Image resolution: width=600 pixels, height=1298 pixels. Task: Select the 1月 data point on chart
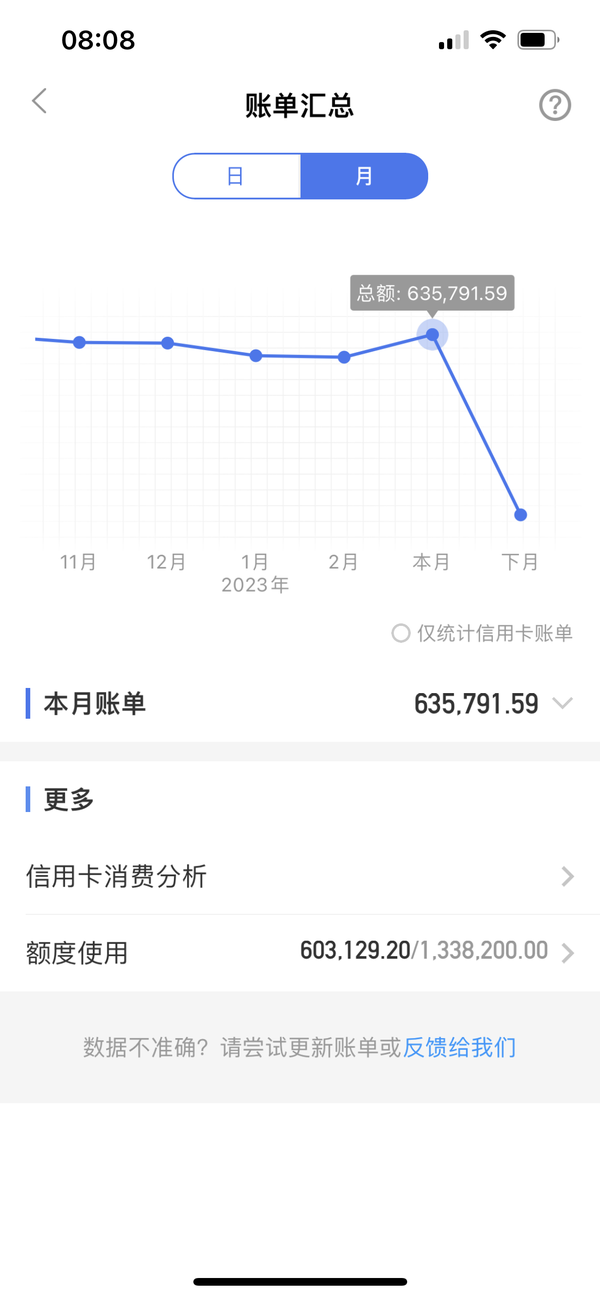(x=256, y=355)
